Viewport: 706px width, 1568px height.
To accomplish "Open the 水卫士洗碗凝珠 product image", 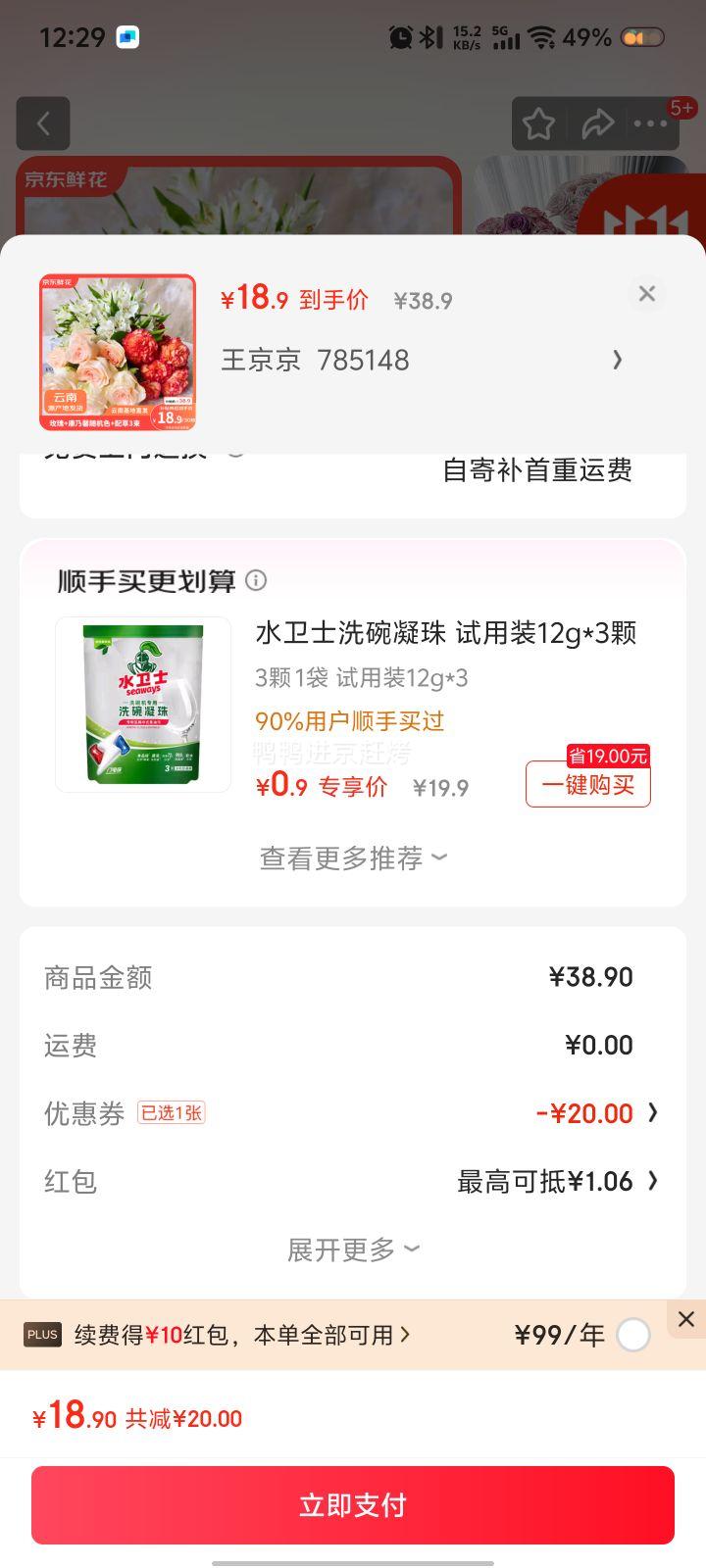I will point(143,704).
